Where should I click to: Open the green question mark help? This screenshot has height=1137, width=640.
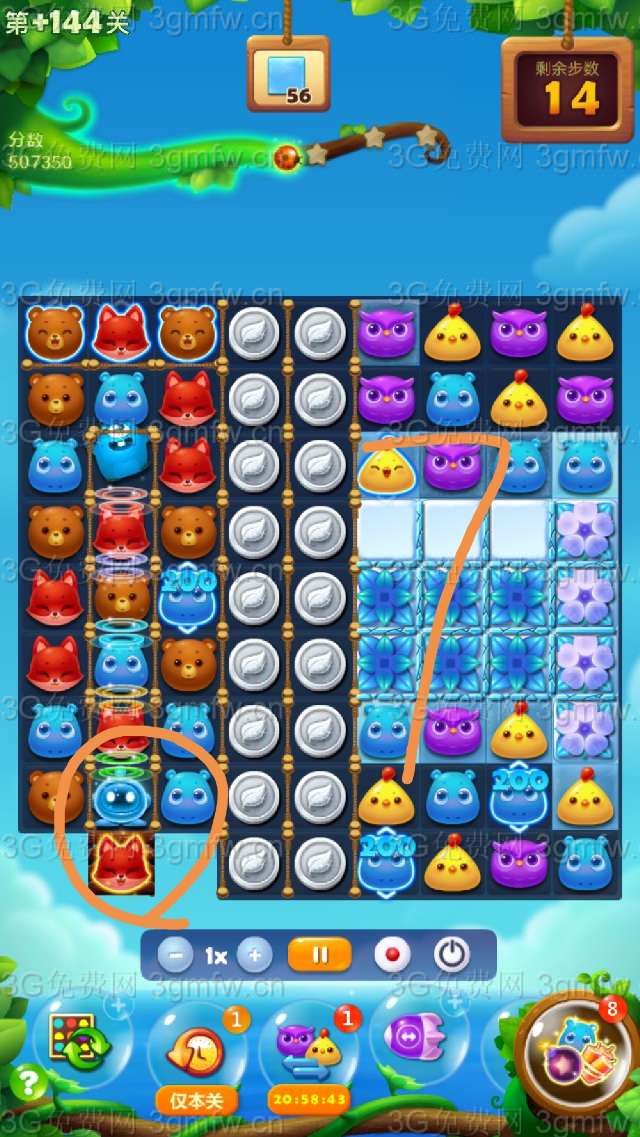click(32, 1082)
